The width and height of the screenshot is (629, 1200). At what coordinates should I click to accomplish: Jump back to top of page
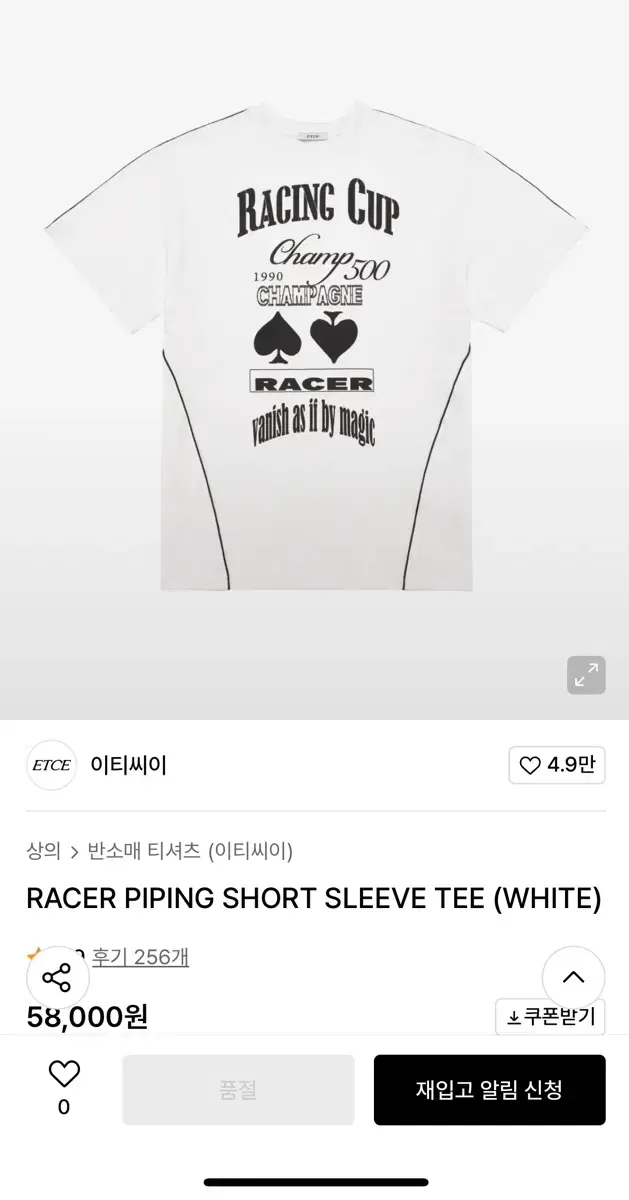tap(573, 977)
